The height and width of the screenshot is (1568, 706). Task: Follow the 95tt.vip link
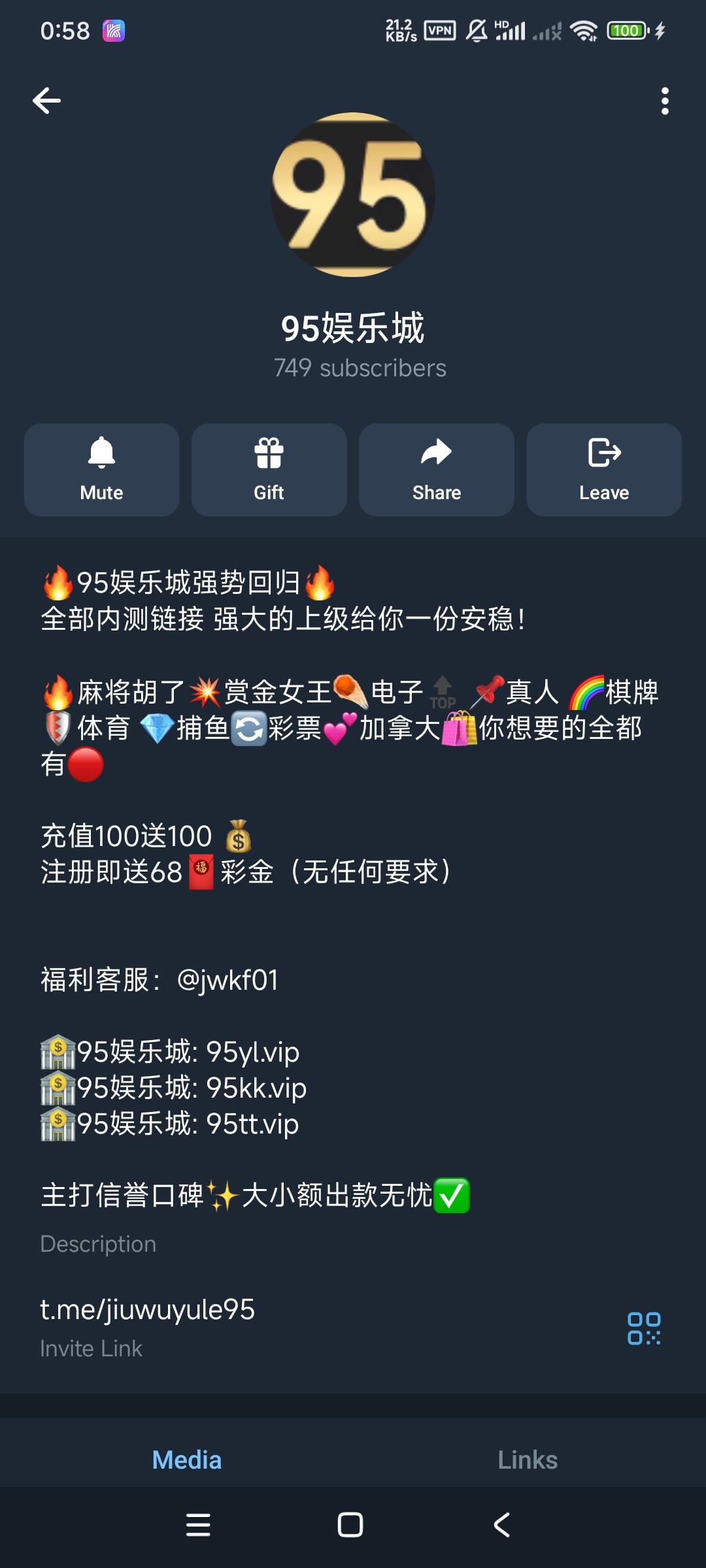pyautogui.click(x=253, y=1124)
